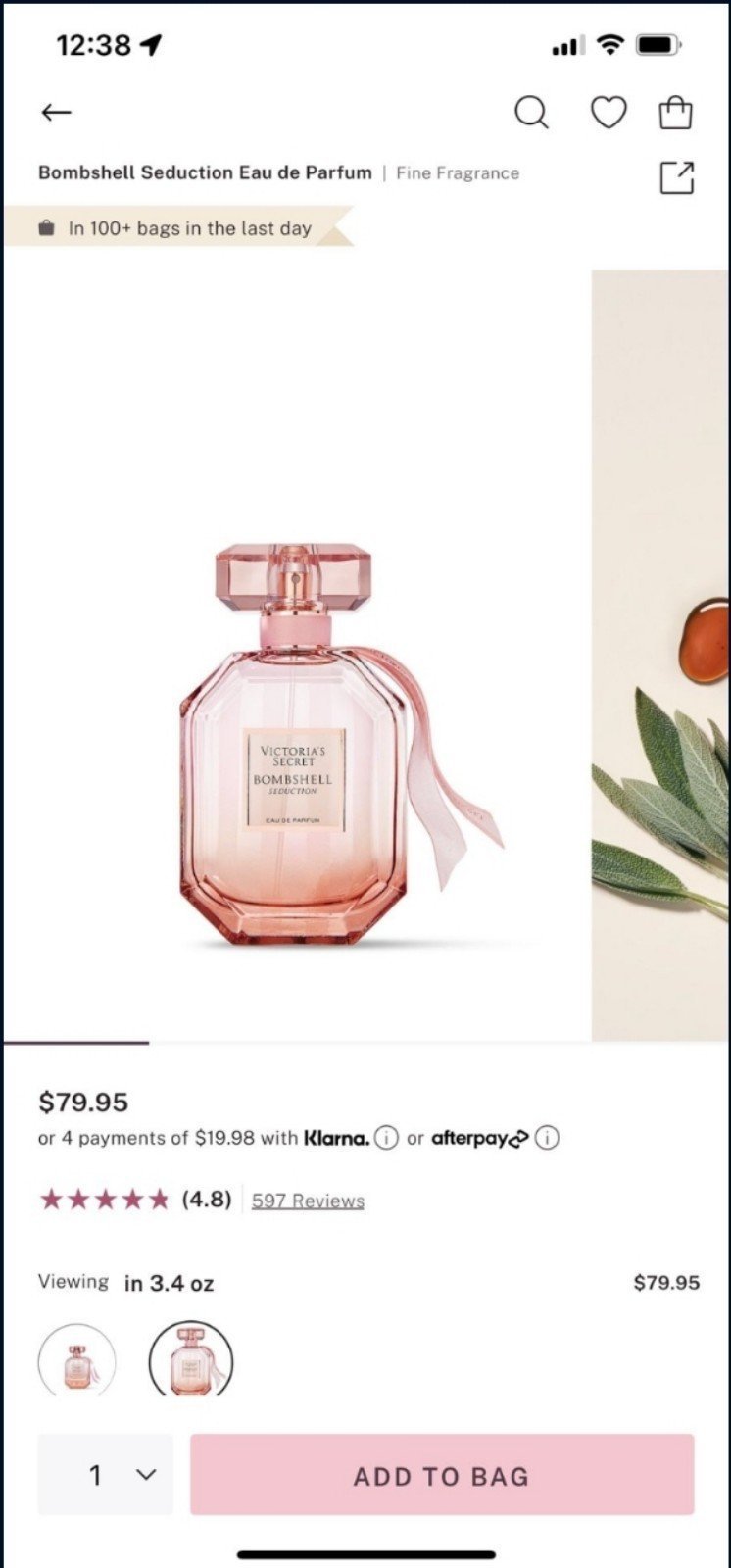Open the shopping bag icon
Viewport: 731px width, 1568px height.
675,113
